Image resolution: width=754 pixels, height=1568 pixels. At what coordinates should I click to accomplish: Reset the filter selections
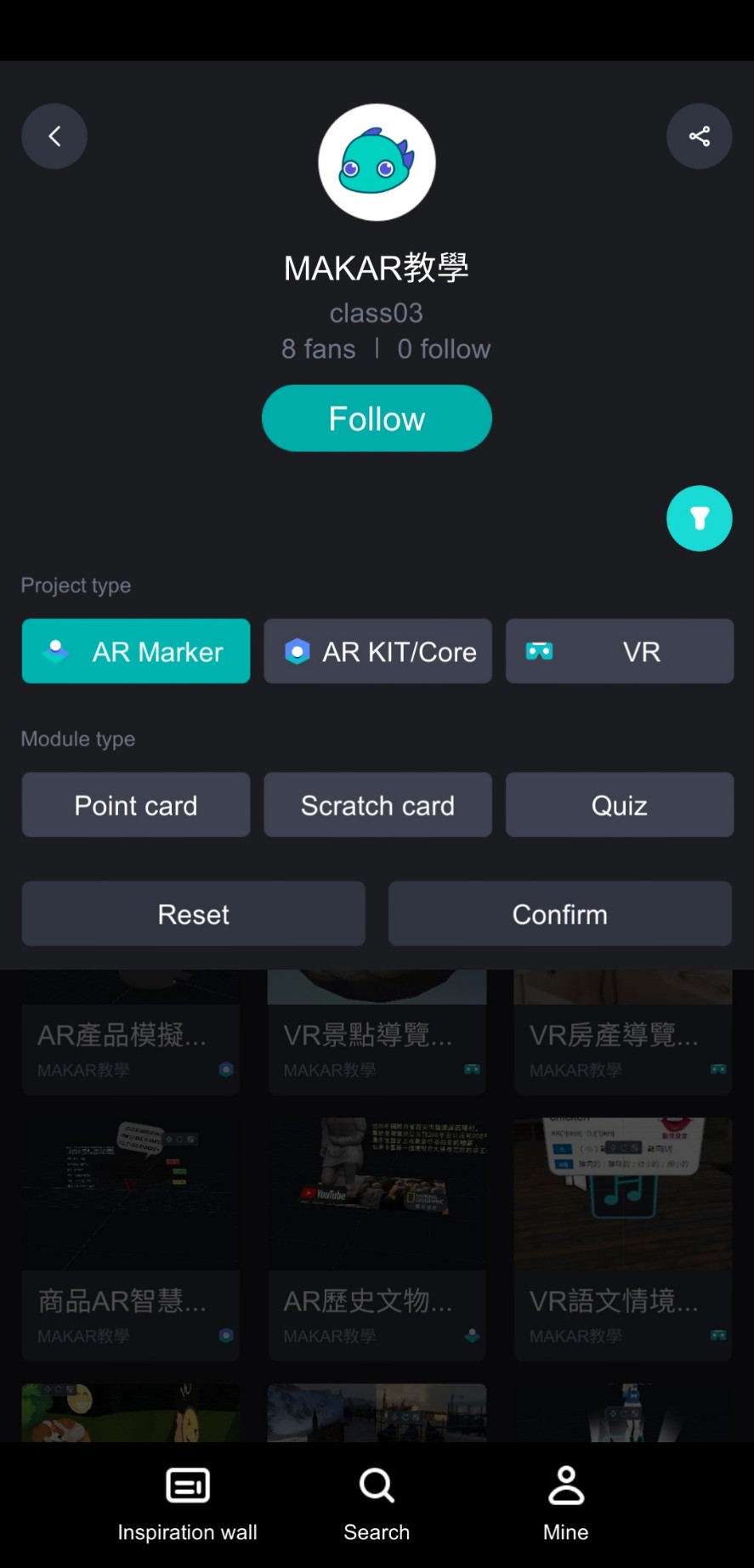194,914
